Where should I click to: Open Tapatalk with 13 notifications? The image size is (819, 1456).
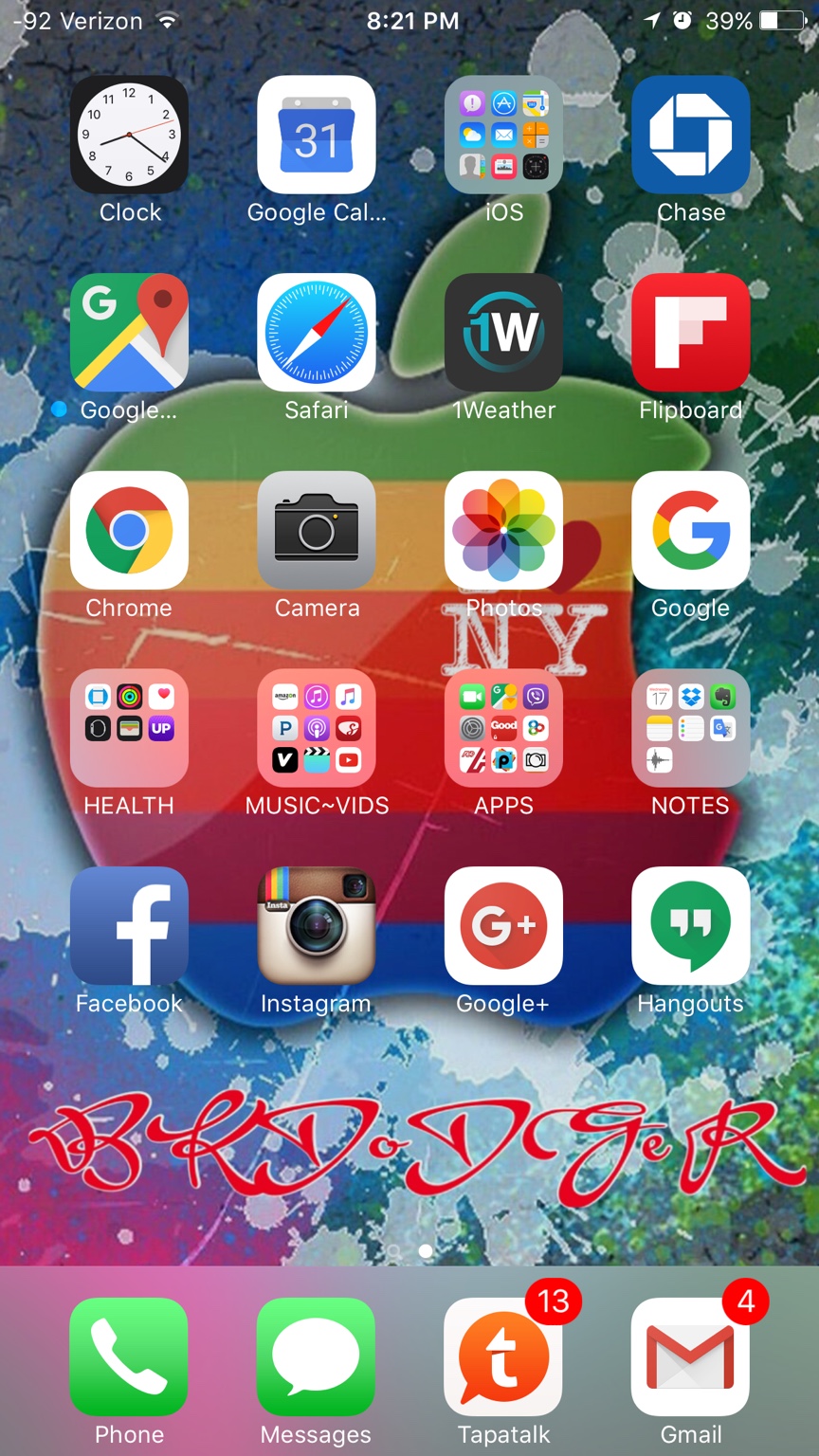[x=503, y=1356]
